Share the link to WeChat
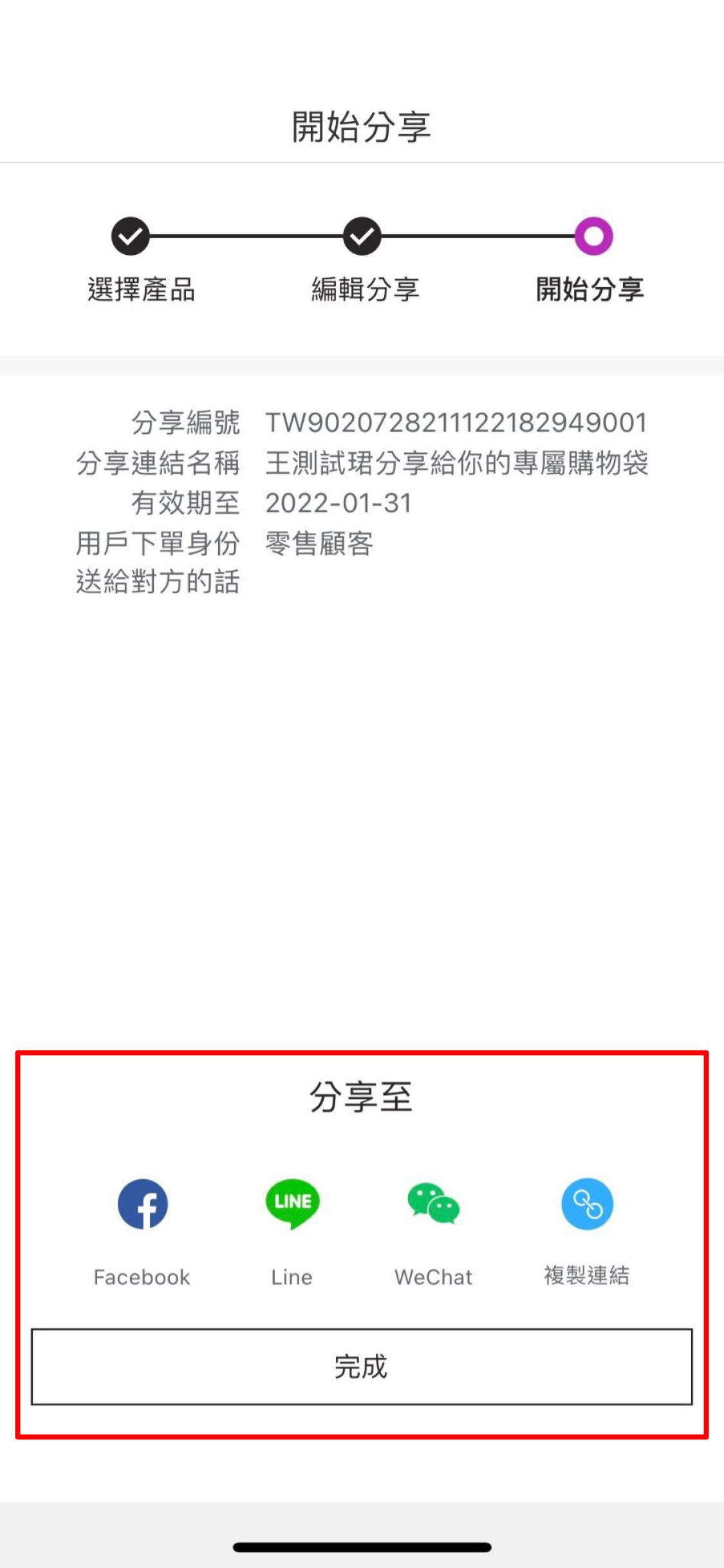 433,1204
